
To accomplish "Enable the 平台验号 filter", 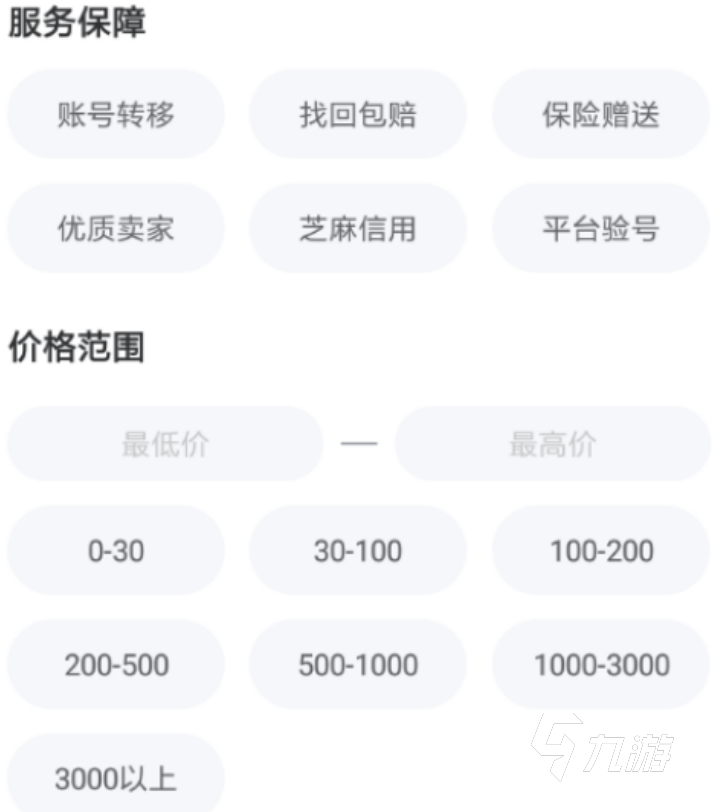I will point(601,229).
